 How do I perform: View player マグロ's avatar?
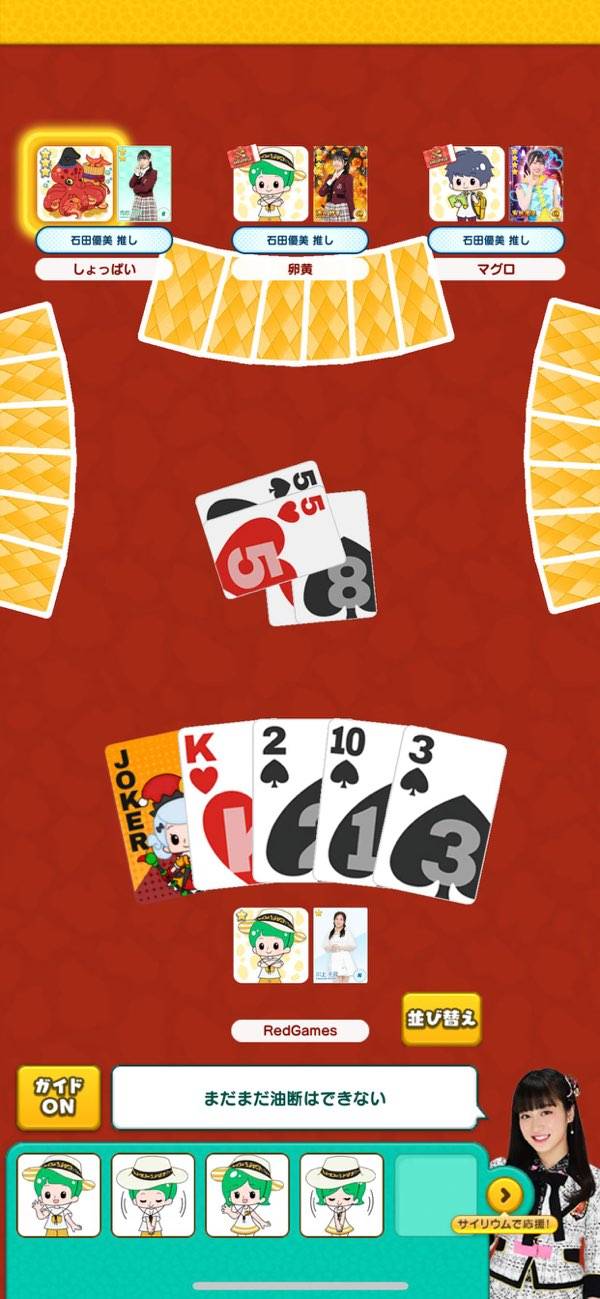[x=466, y=183]
